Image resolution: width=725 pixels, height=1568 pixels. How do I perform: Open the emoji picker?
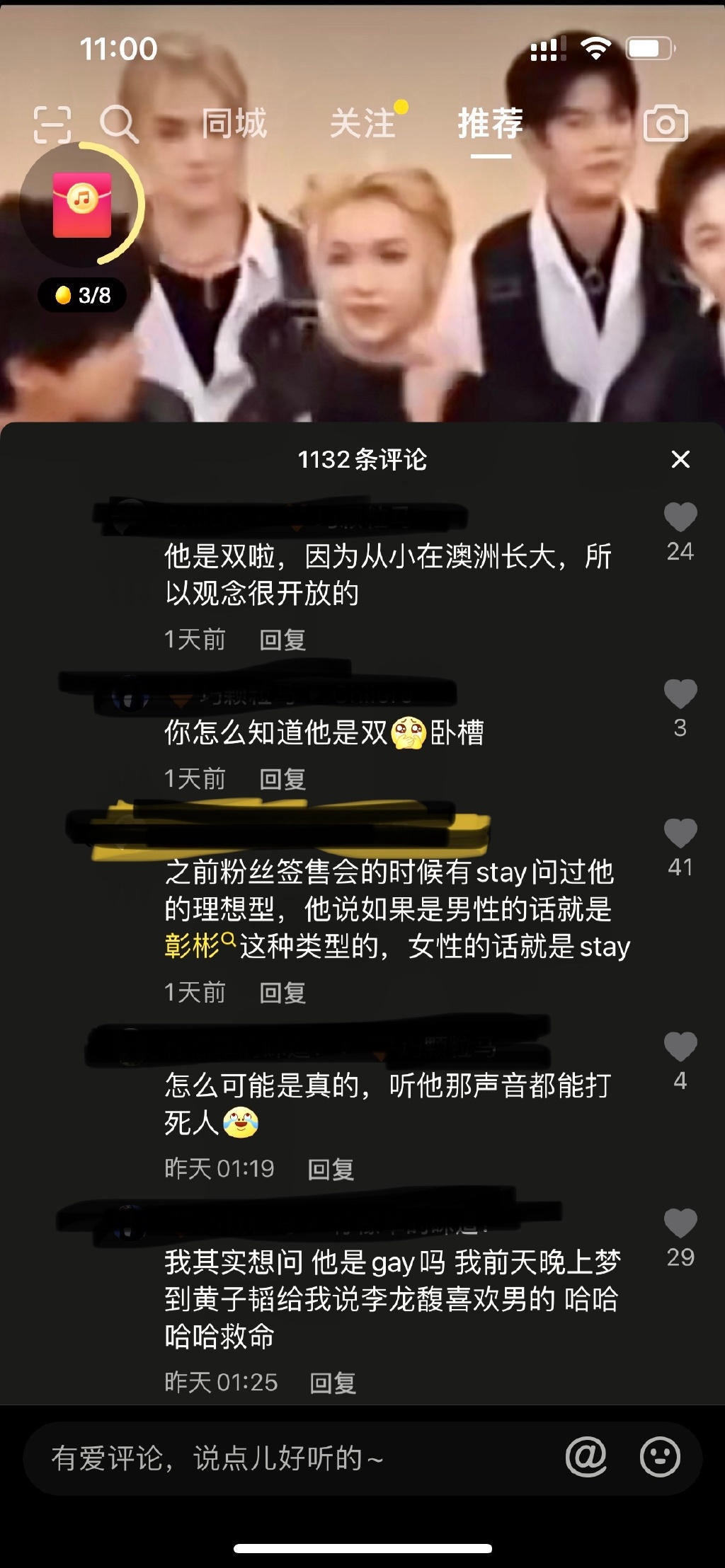pos(660,1457)
